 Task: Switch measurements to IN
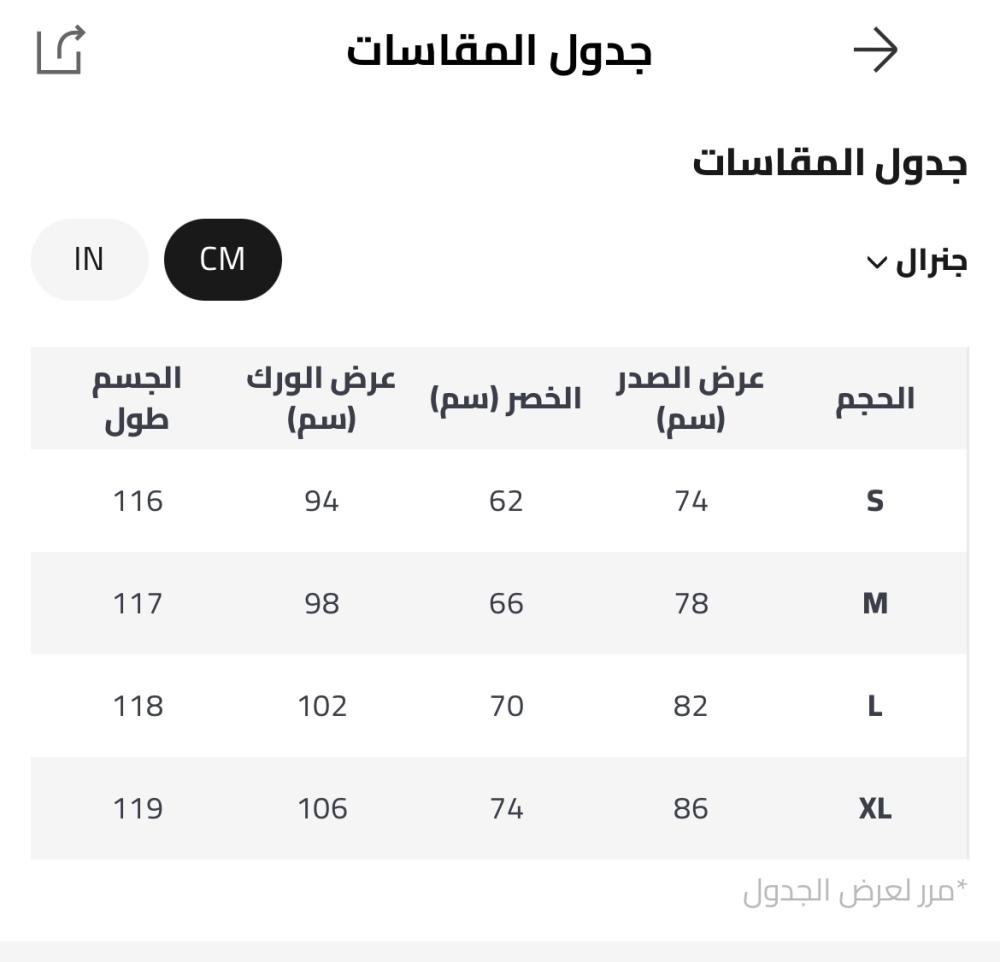pyautogui.click(x=89, y=260)
